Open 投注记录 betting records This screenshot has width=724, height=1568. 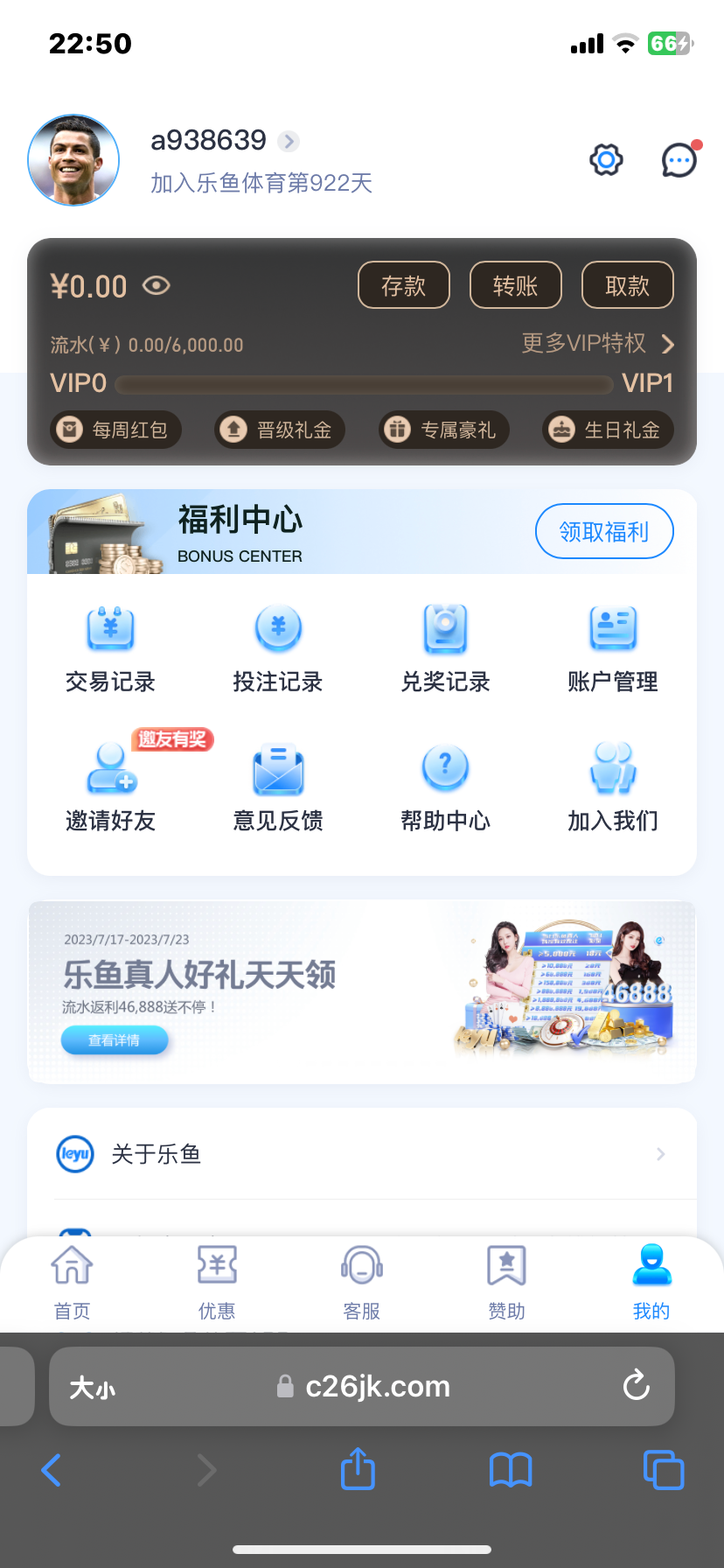pyautogui.click(x=278, y=649)
